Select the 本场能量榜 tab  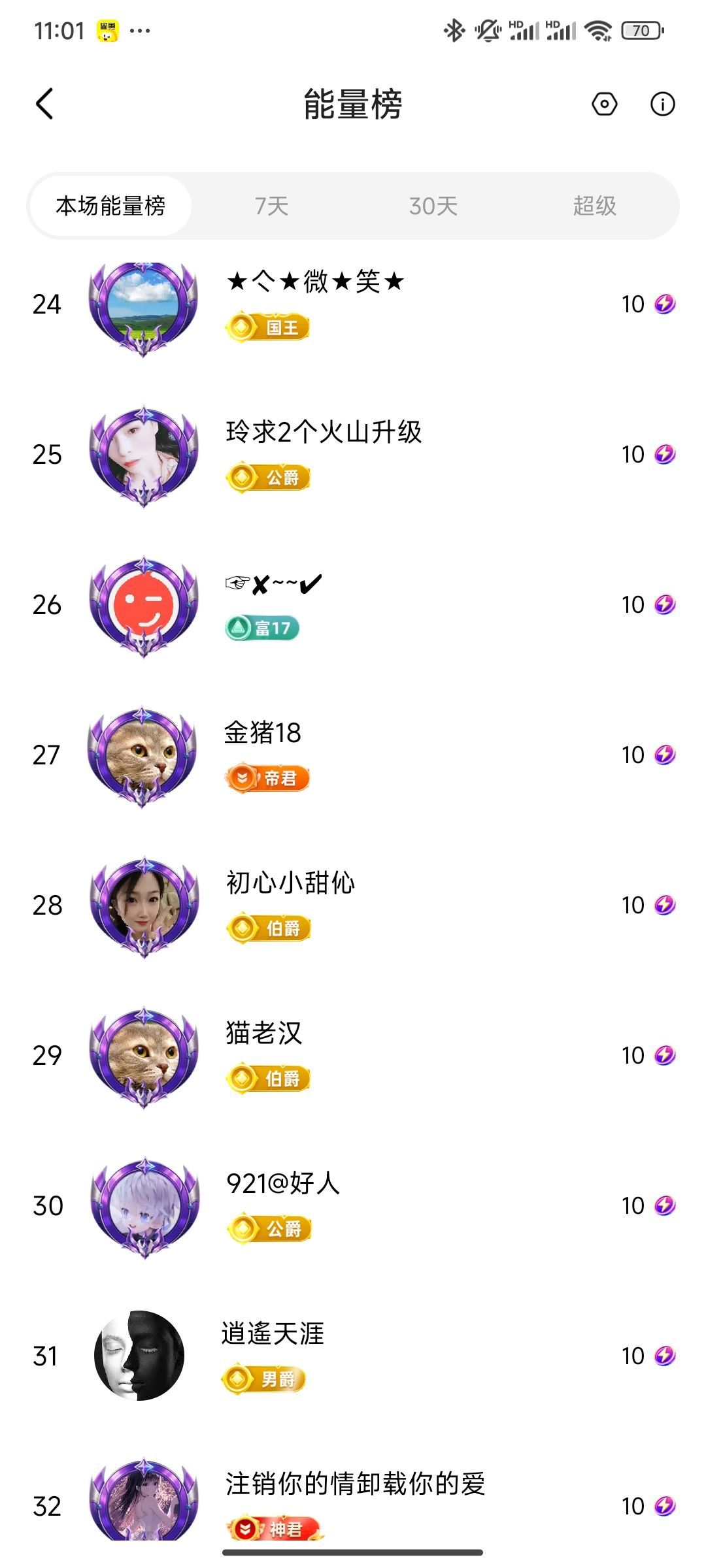click(x=110, y=206)
